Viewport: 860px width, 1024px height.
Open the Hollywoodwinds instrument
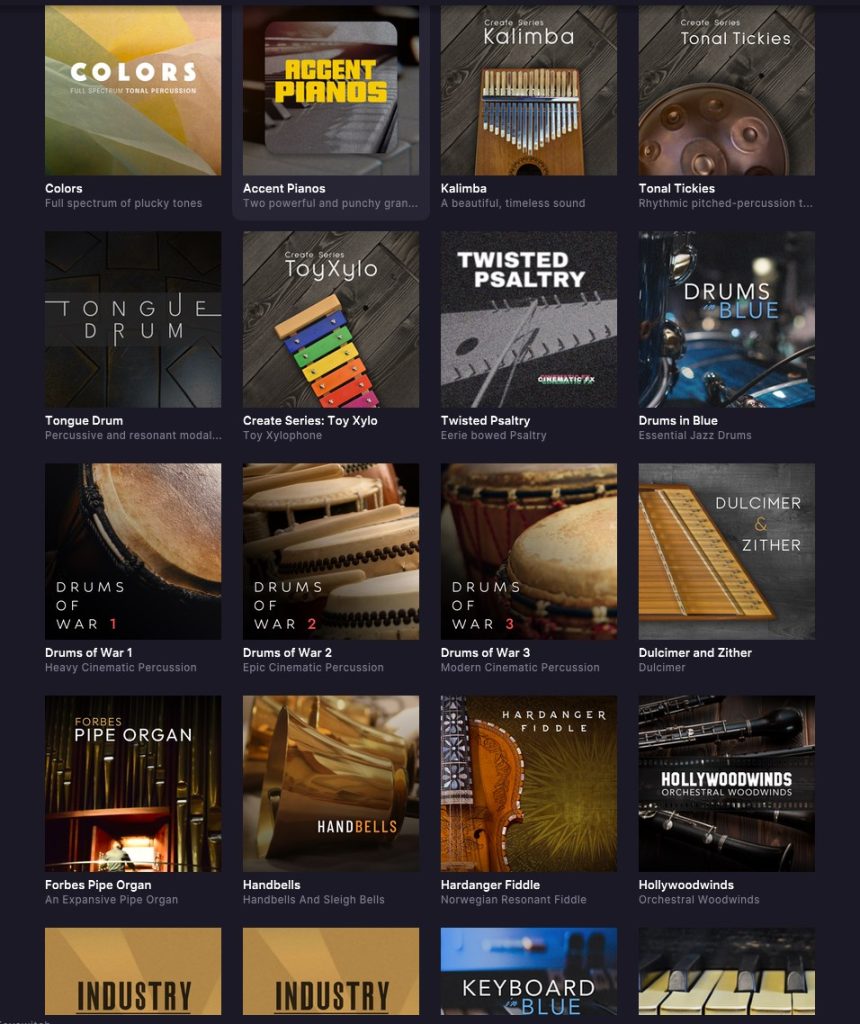point(727,783)
